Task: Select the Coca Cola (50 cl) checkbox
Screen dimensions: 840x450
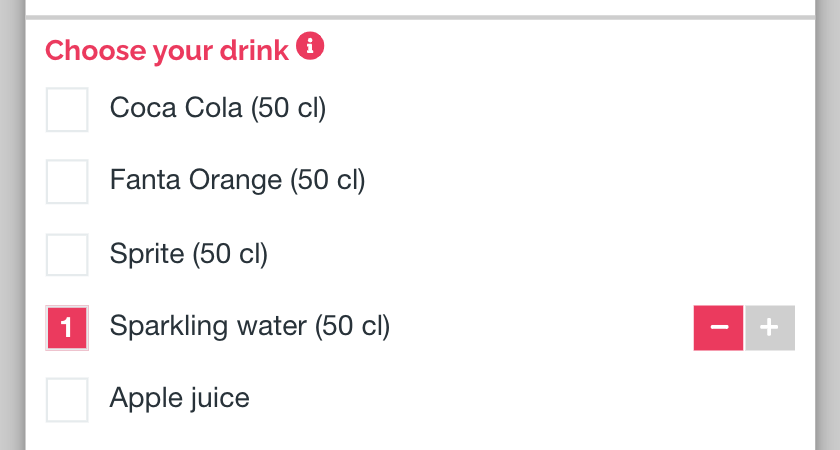Action: click(x=67, y=109)
